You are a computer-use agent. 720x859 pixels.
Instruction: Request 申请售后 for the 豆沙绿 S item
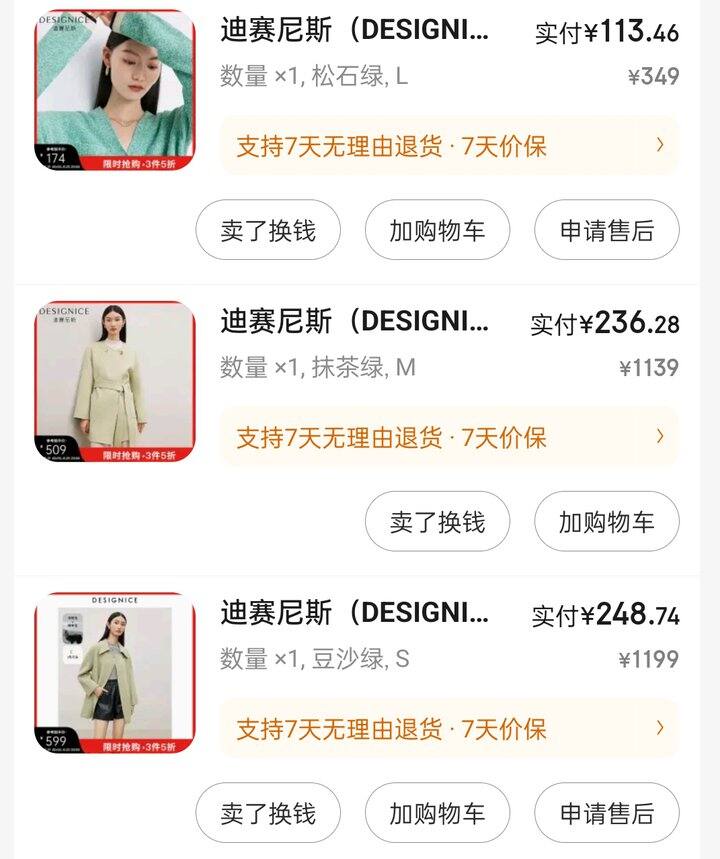606,813
